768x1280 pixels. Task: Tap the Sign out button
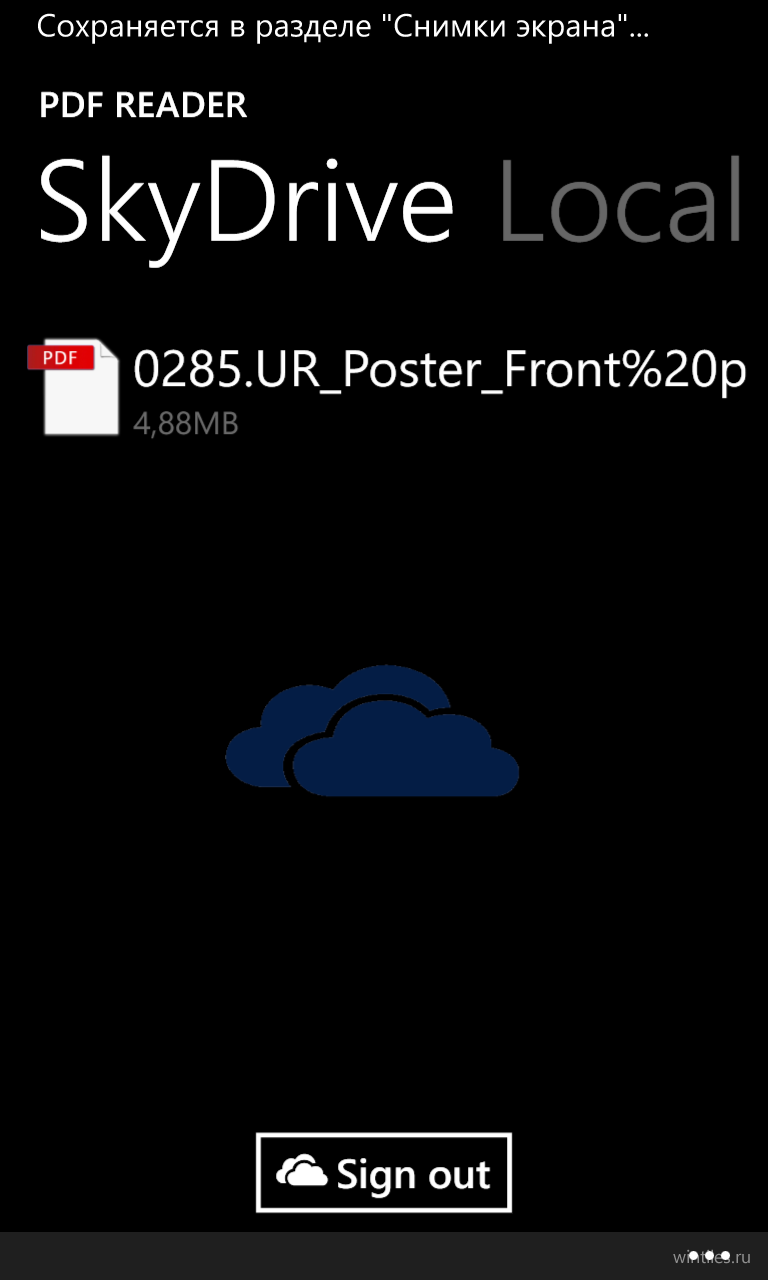pos(384,1172)
